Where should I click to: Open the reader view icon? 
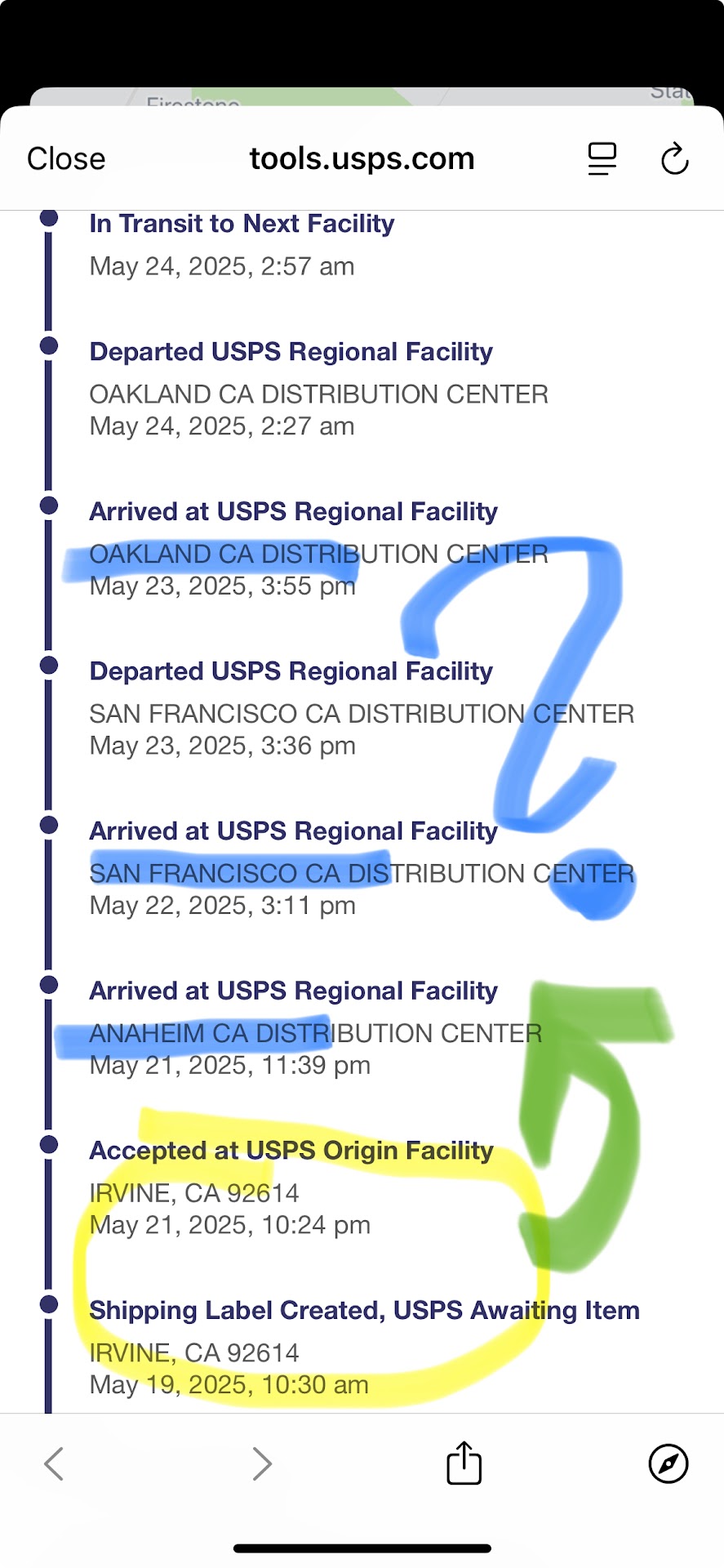[602, 158]
